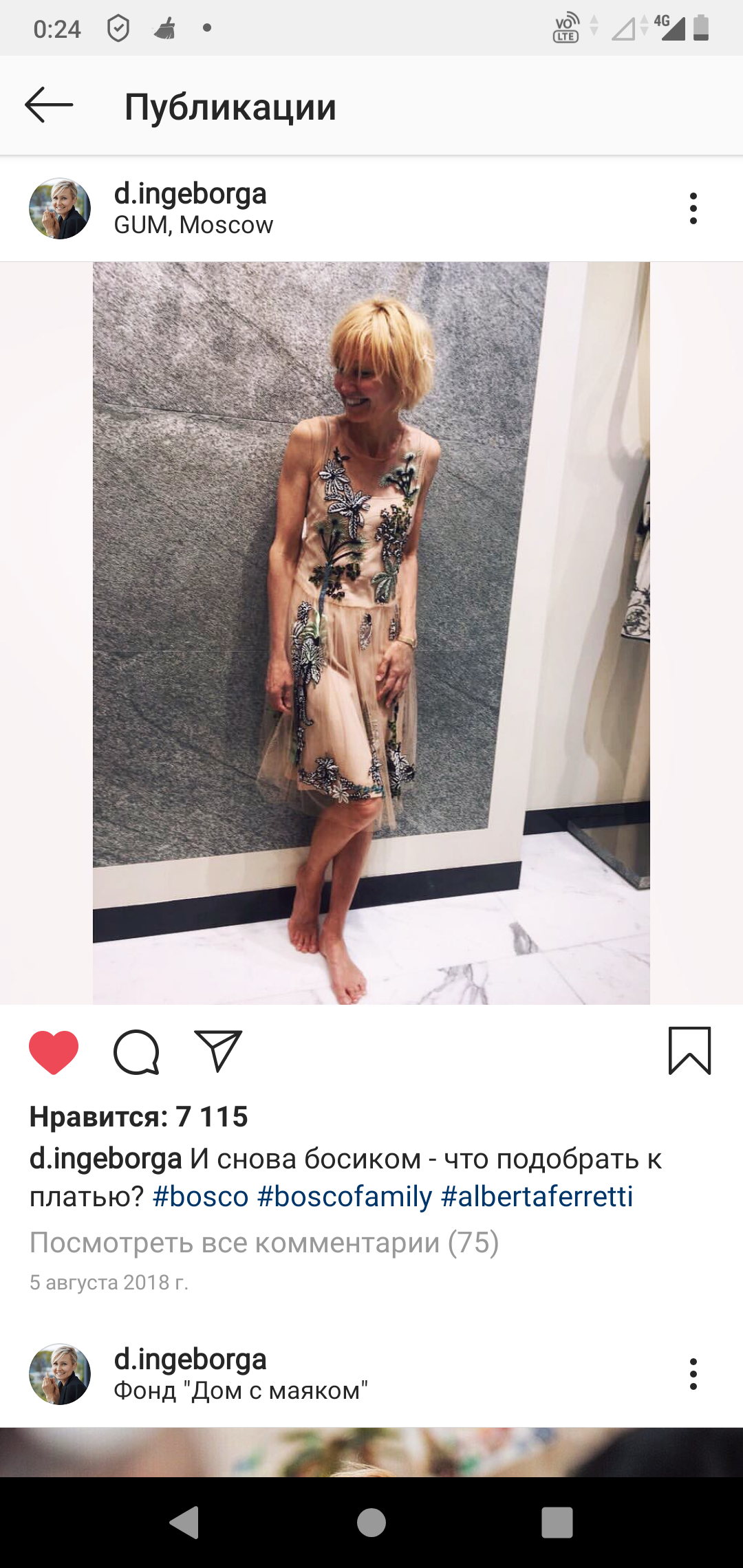The height and width of the screenshot is (1568, 743).
Task: View likes list Нравится: 7 115
Action: click(138, 1117)
